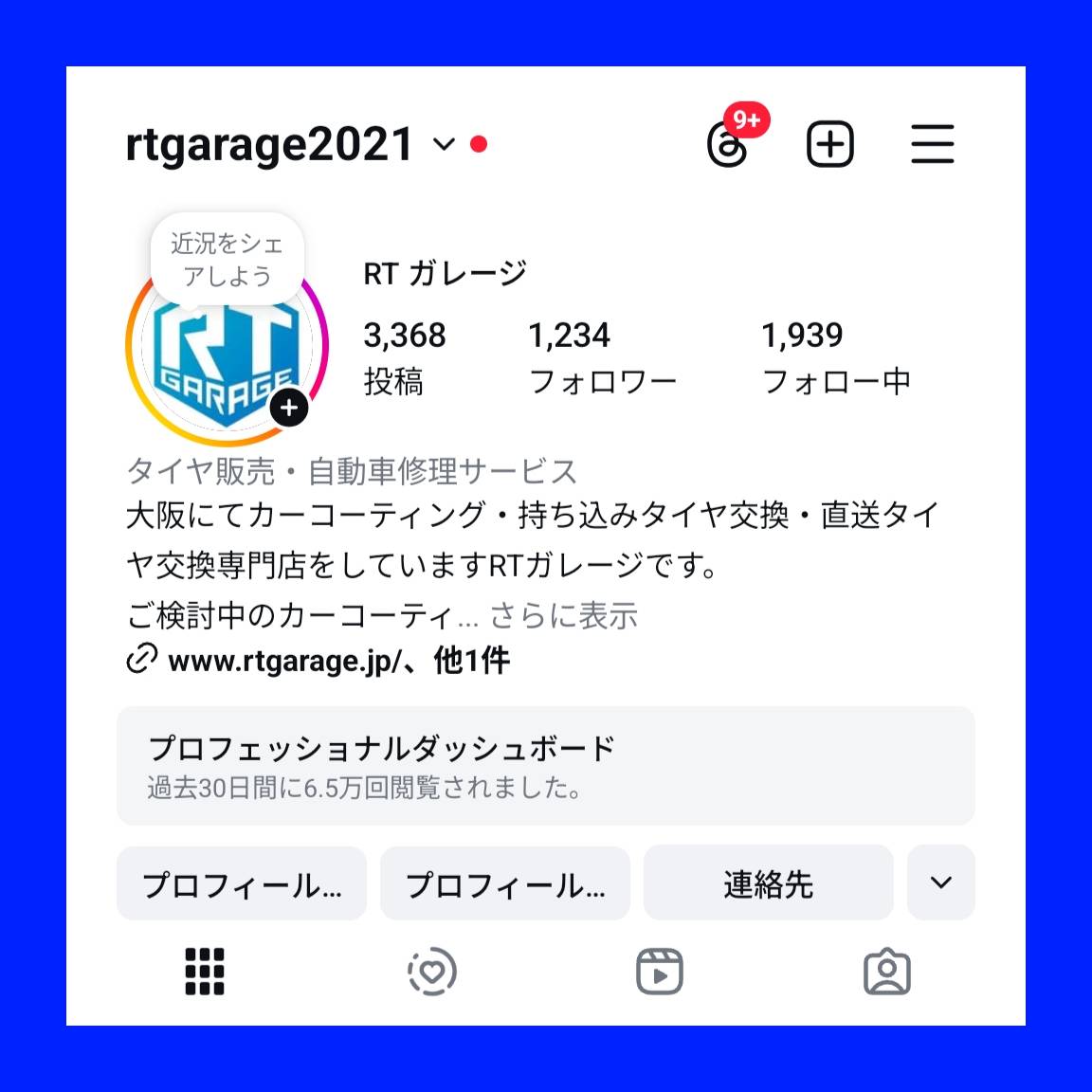Expand bio with さらに表示
Screen dimensions: 1092x1092
[x=563, y=616]
